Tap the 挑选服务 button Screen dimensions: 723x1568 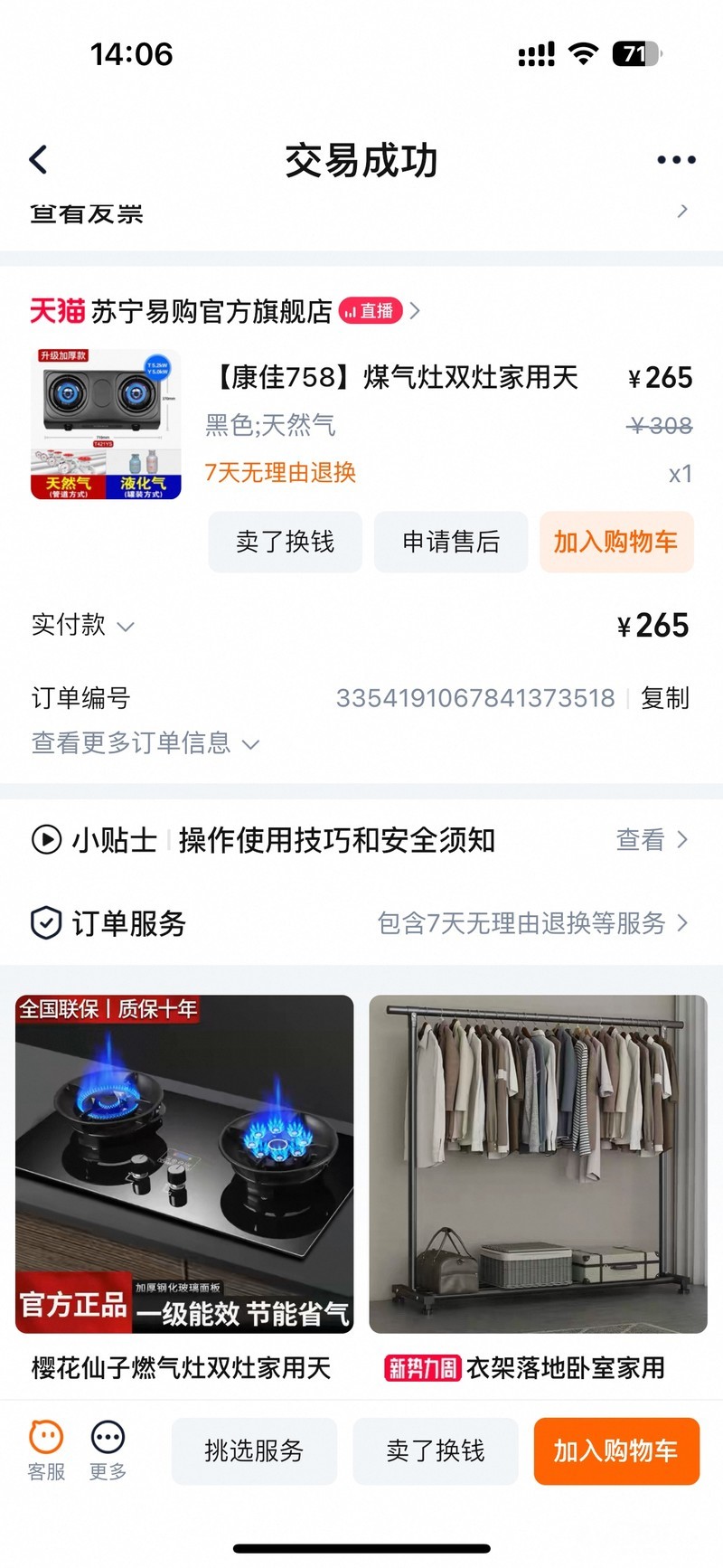point(254,1450)
